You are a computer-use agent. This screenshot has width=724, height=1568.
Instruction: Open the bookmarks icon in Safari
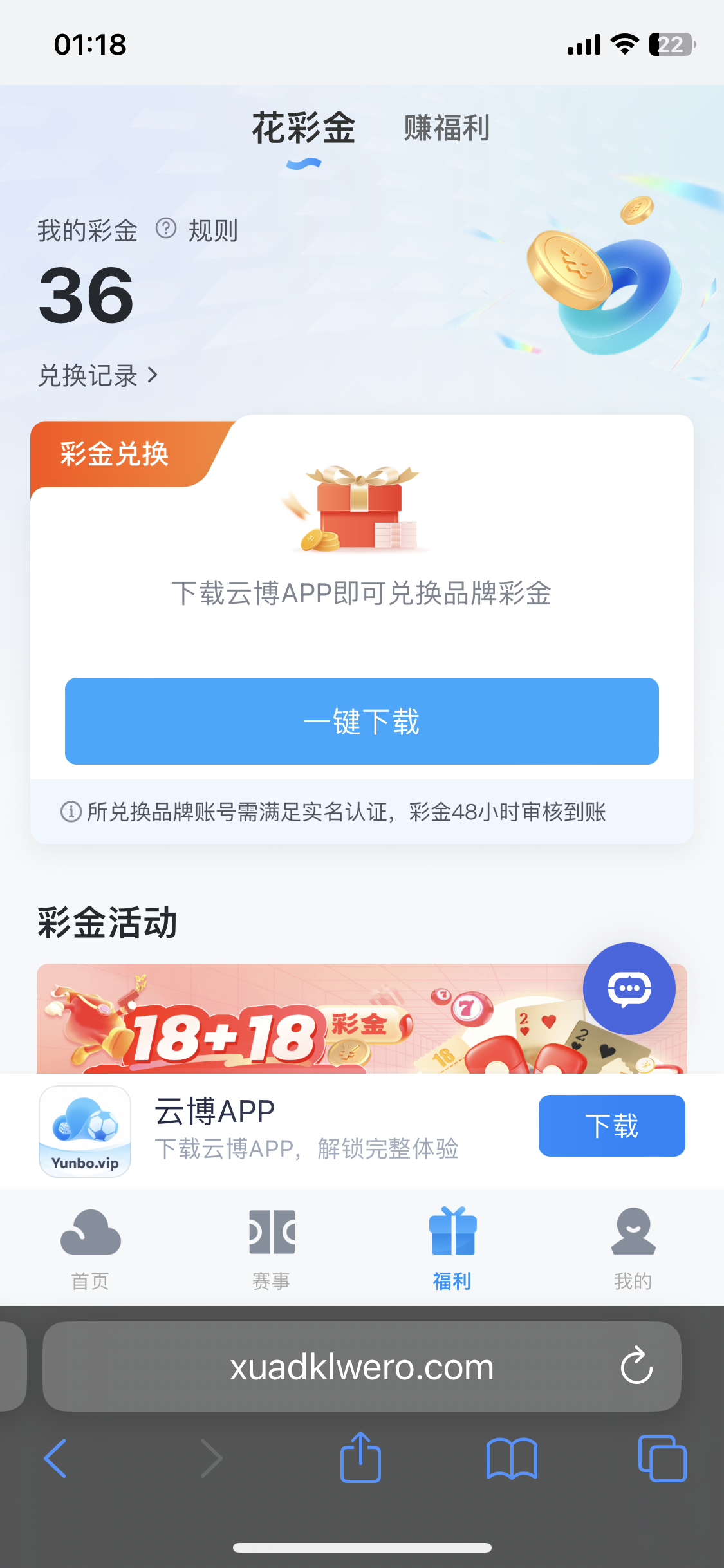coord(512,1459)
